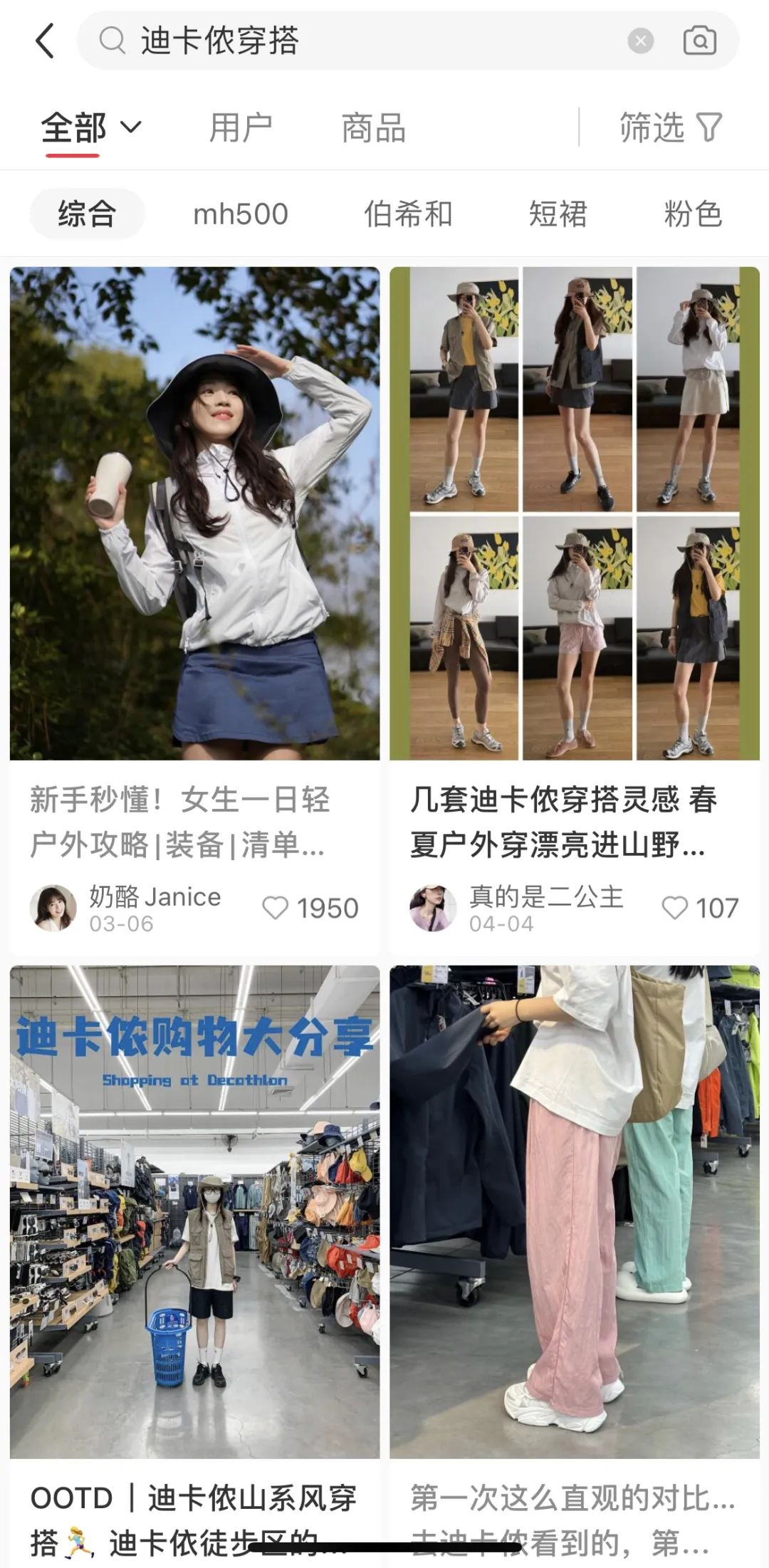This screenshot has width=769, height=1568.
Task: Like 真的是二公主's post
Action: point(674,908)
